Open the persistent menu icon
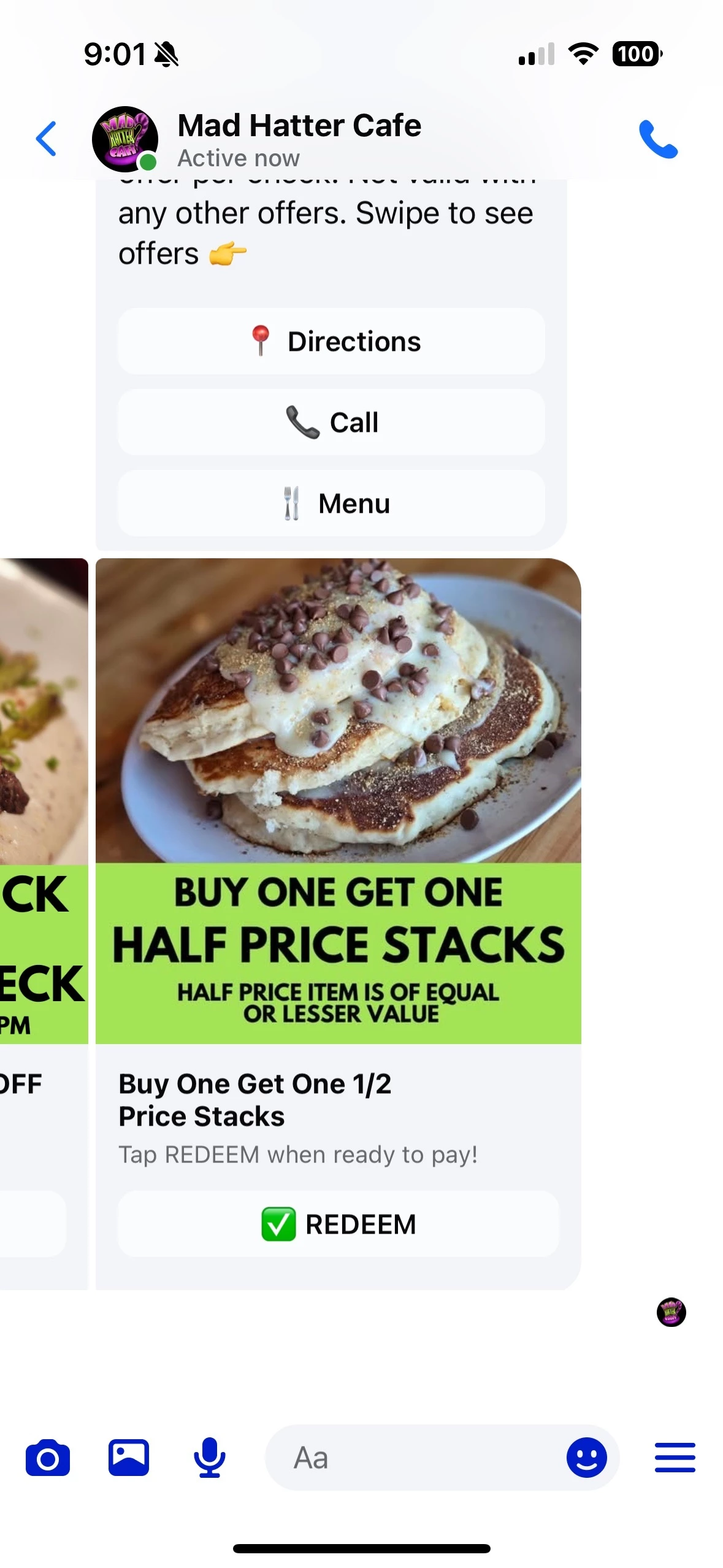The height and width of the screenshot is (1568, 723). (x=675, y=1458)
